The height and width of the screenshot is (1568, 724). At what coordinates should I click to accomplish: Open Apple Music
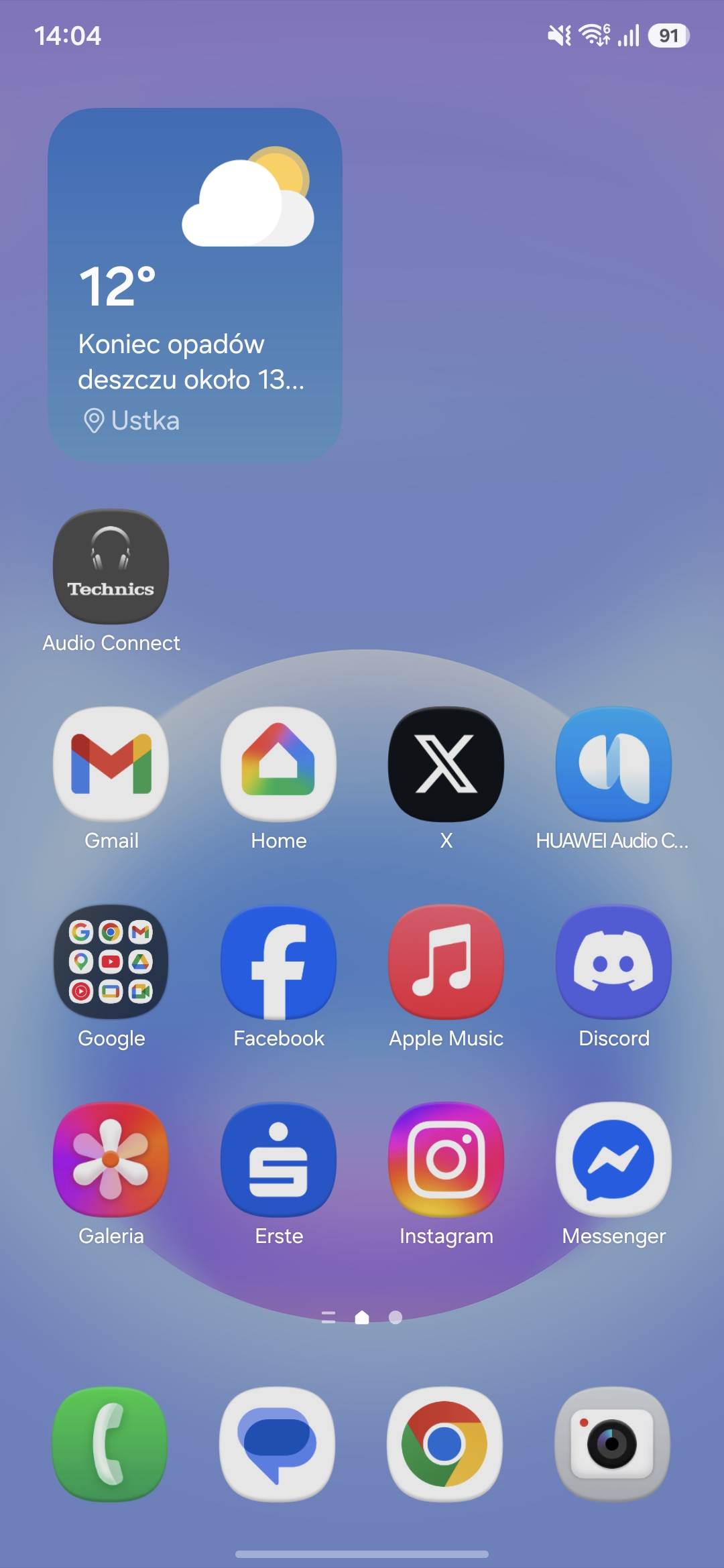446,962
